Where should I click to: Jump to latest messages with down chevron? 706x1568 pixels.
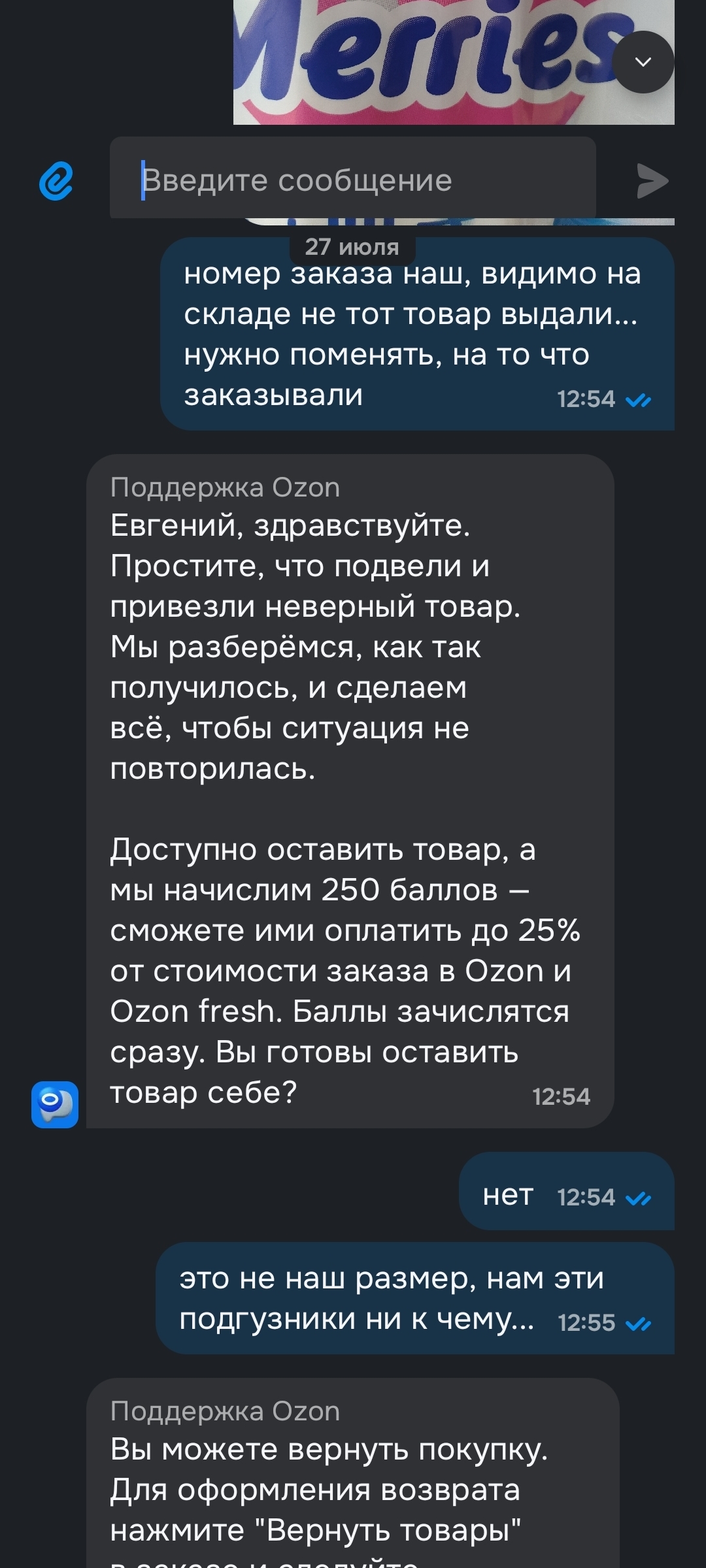tap(643, 62)
